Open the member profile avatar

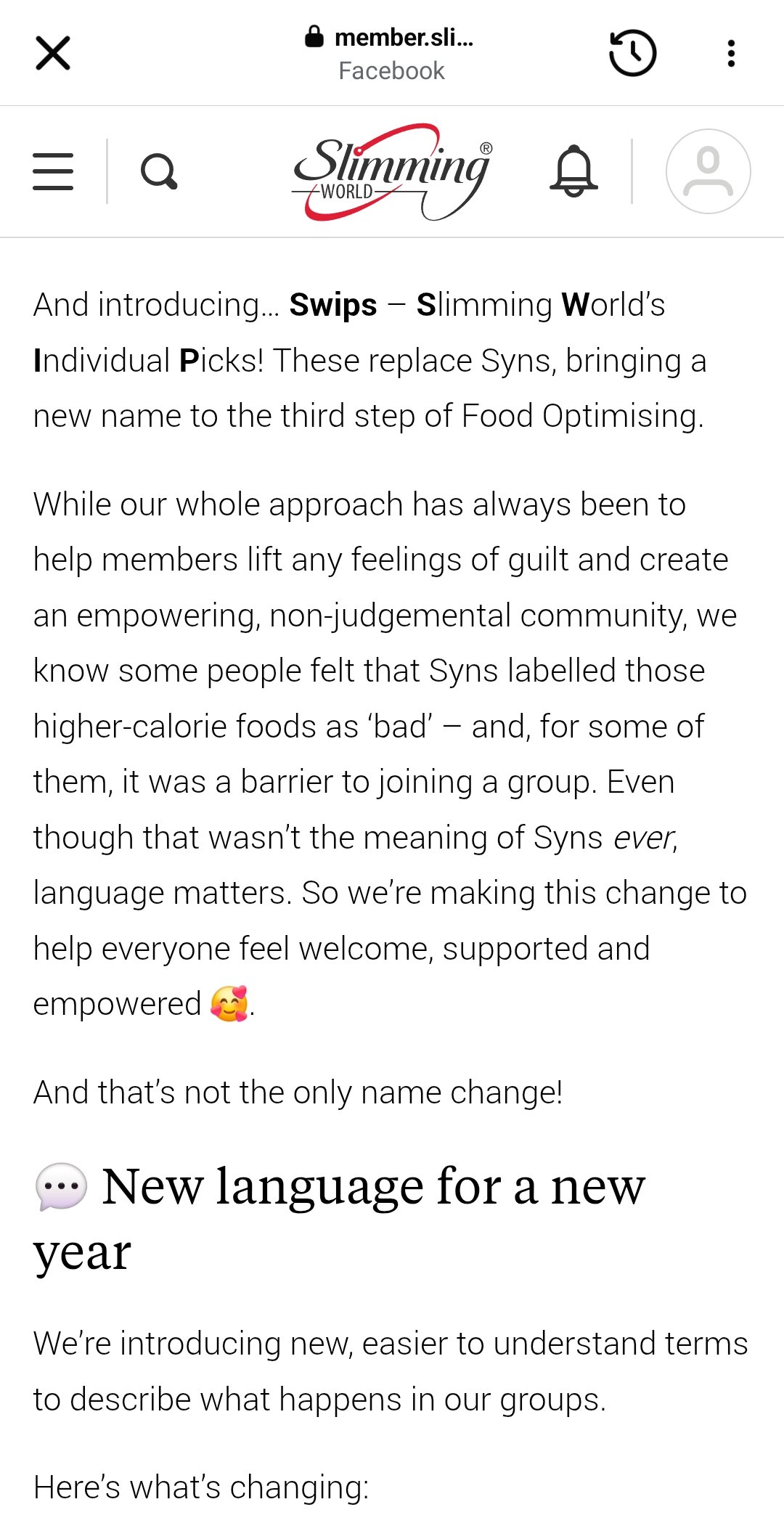(708, 171)
